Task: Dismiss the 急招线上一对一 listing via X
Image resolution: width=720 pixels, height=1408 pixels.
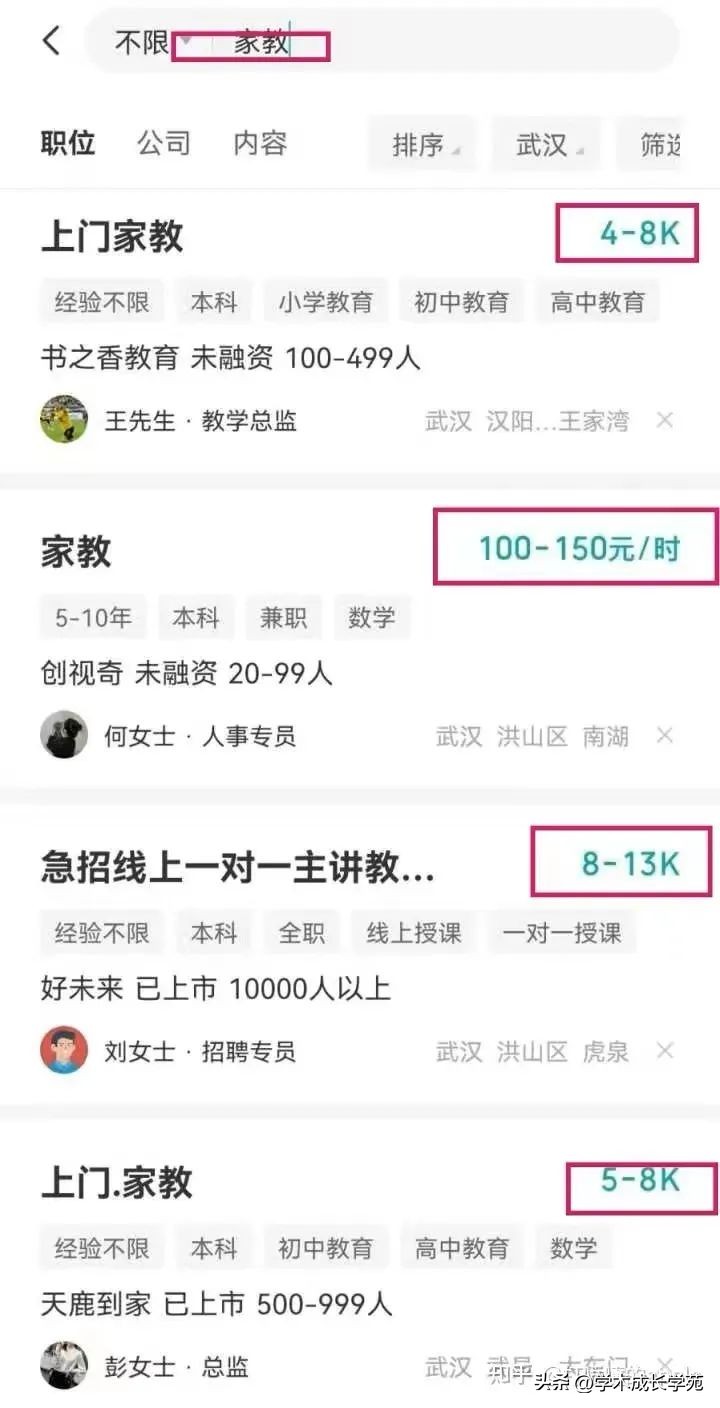Action: [666, 1051]
